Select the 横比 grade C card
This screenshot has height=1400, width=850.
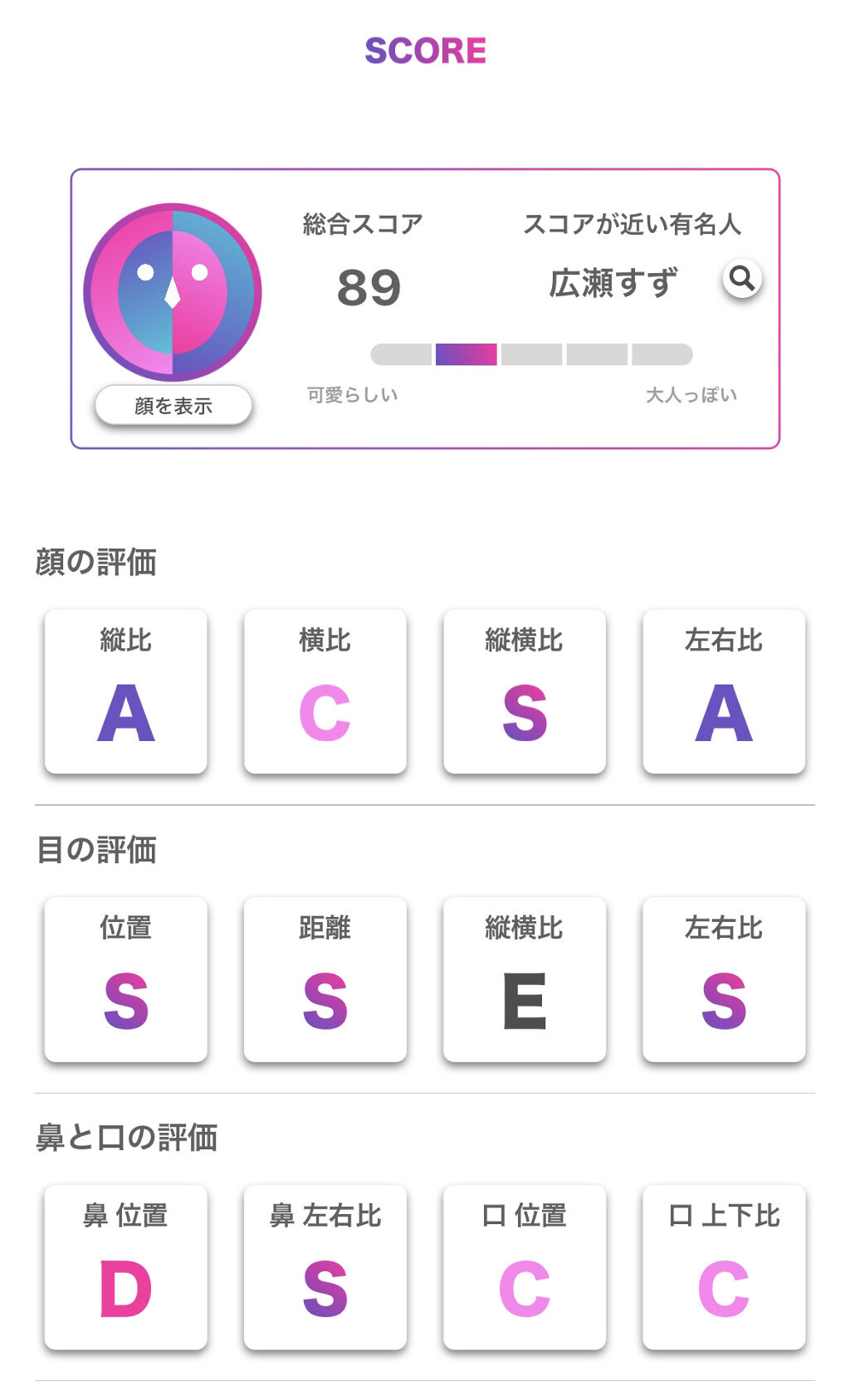(325, 691)
